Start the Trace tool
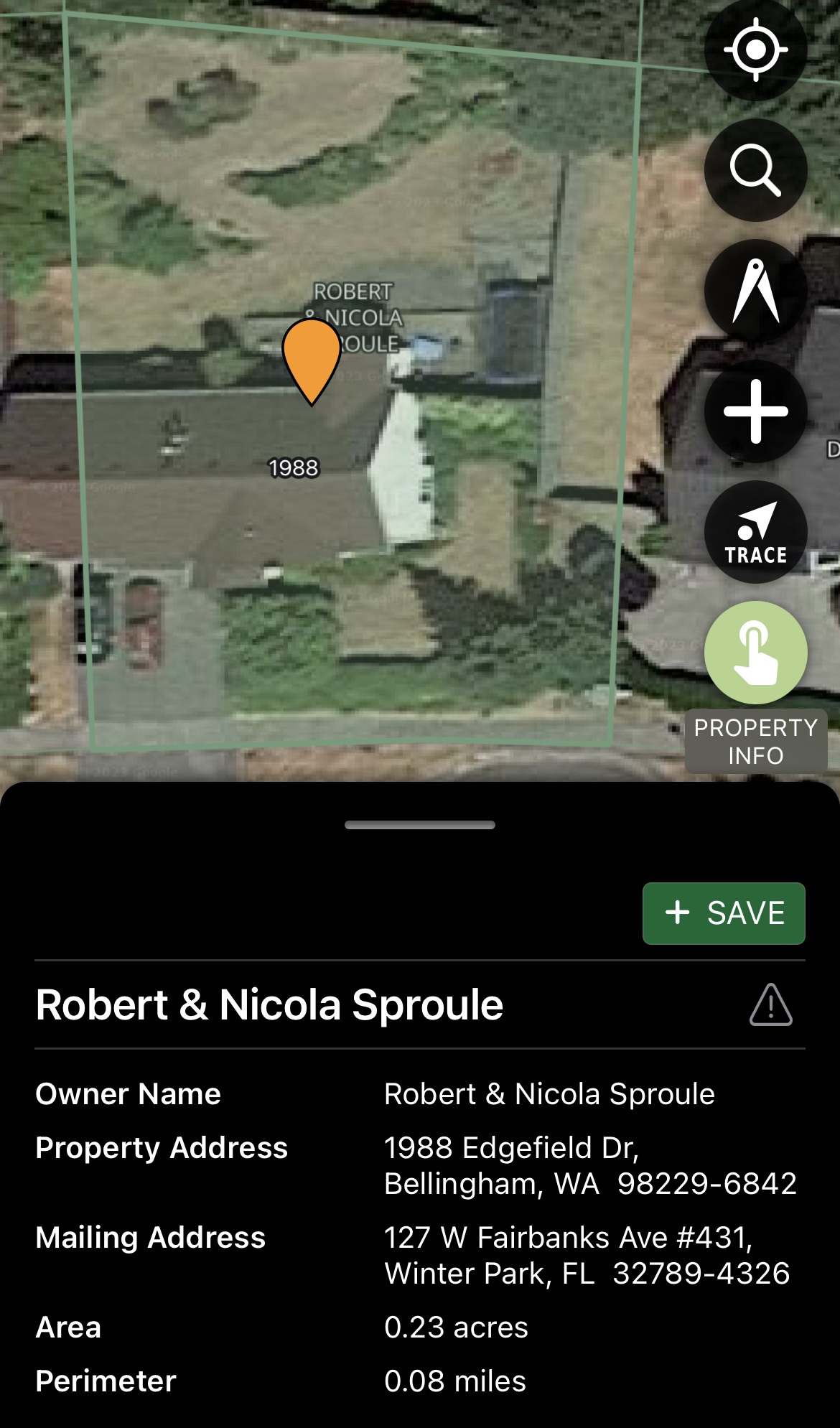This screenshot has height=1428, width=840. [755, 532]
